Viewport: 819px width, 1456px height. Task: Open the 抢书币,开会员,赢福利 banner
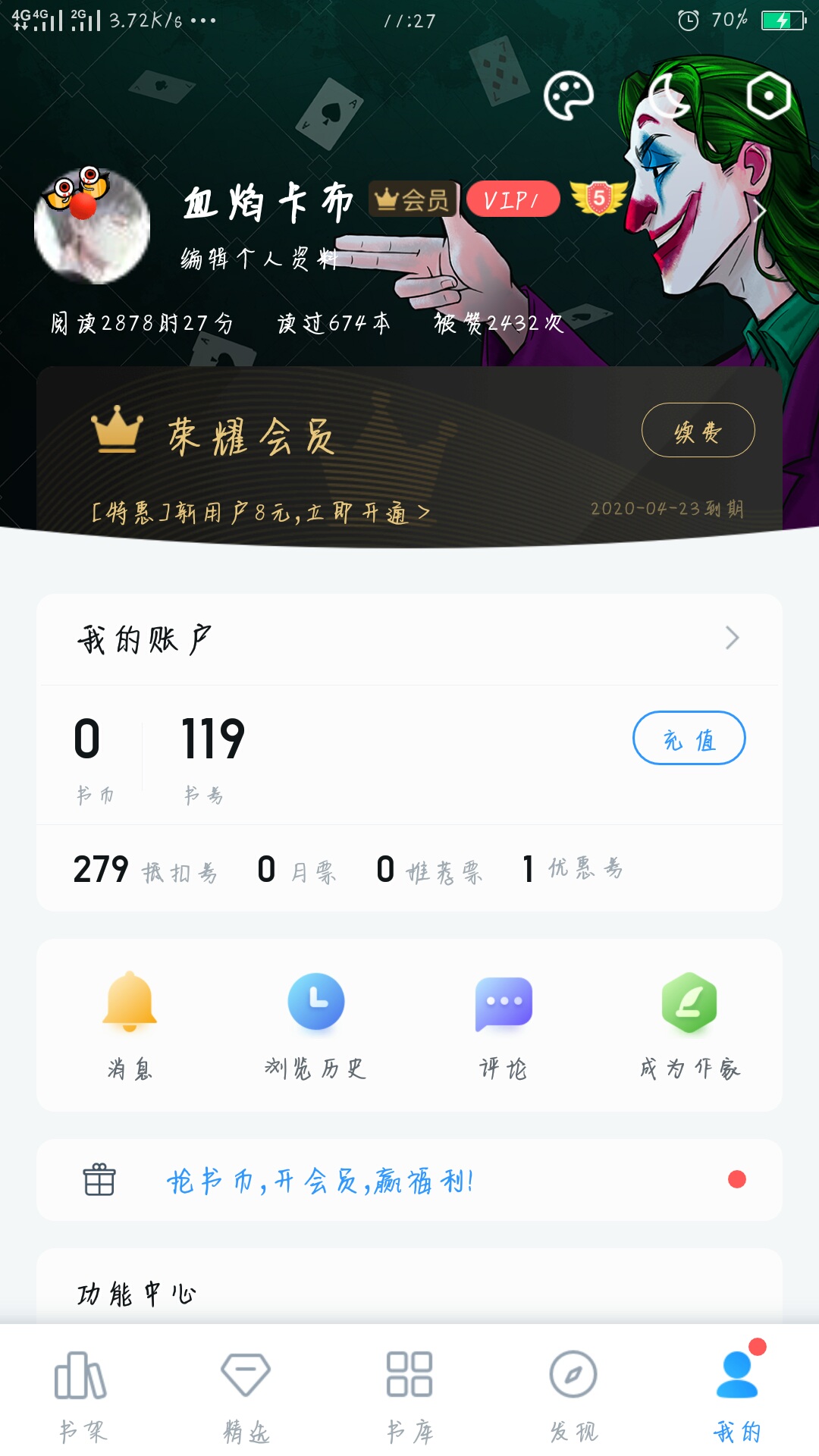point(409,1180)
